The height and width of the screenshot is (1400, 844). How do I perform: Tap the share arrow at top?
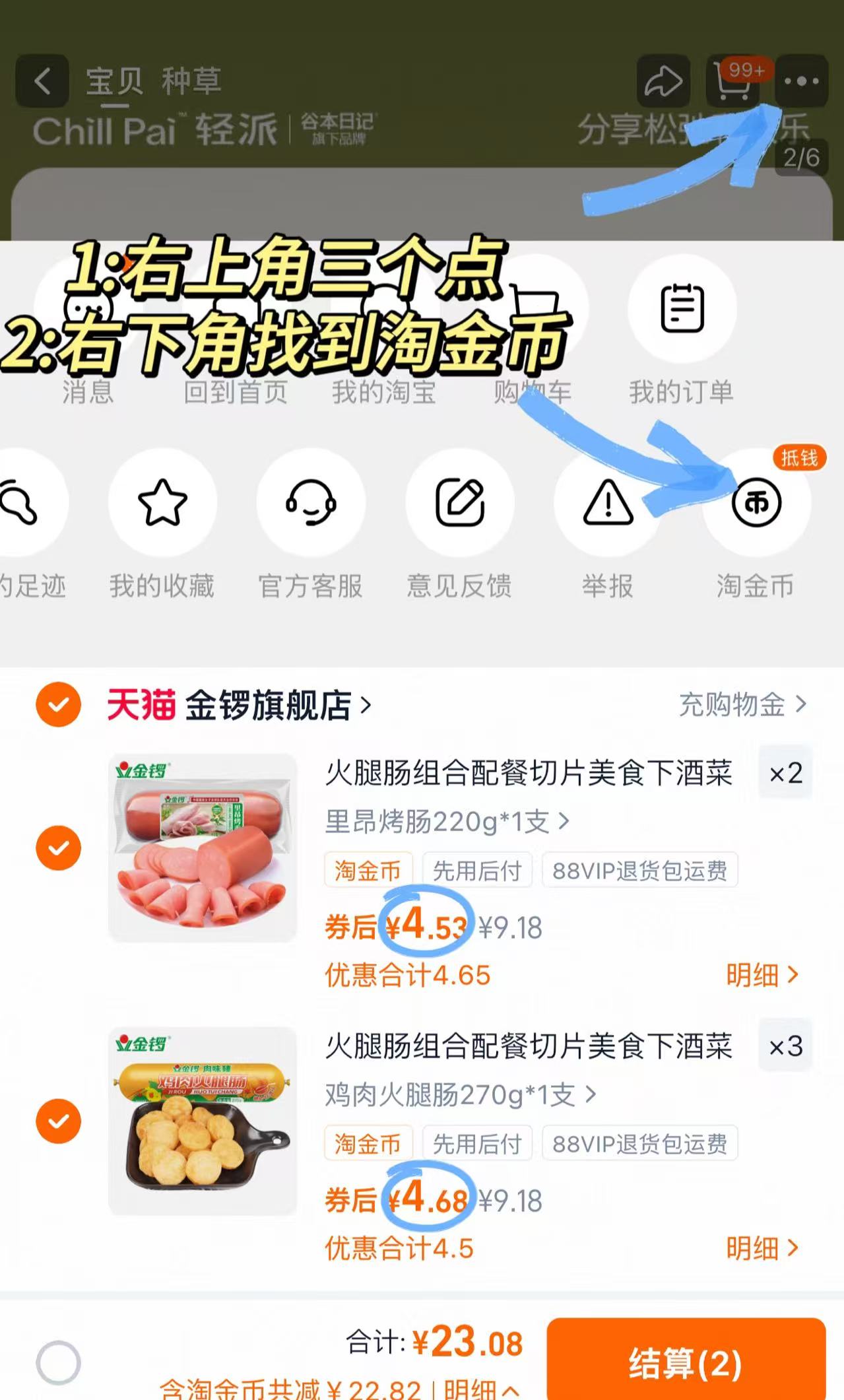pyautogui.click(x=663, y=81)
